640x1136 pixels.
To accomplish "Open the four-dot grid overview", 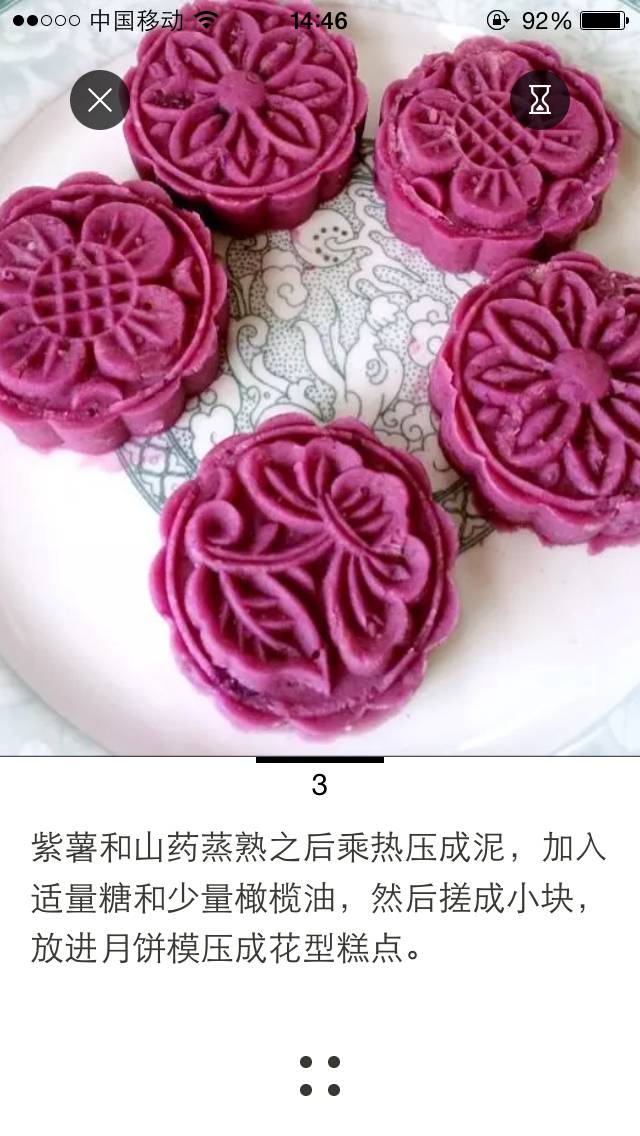I will click(320, 1075).
